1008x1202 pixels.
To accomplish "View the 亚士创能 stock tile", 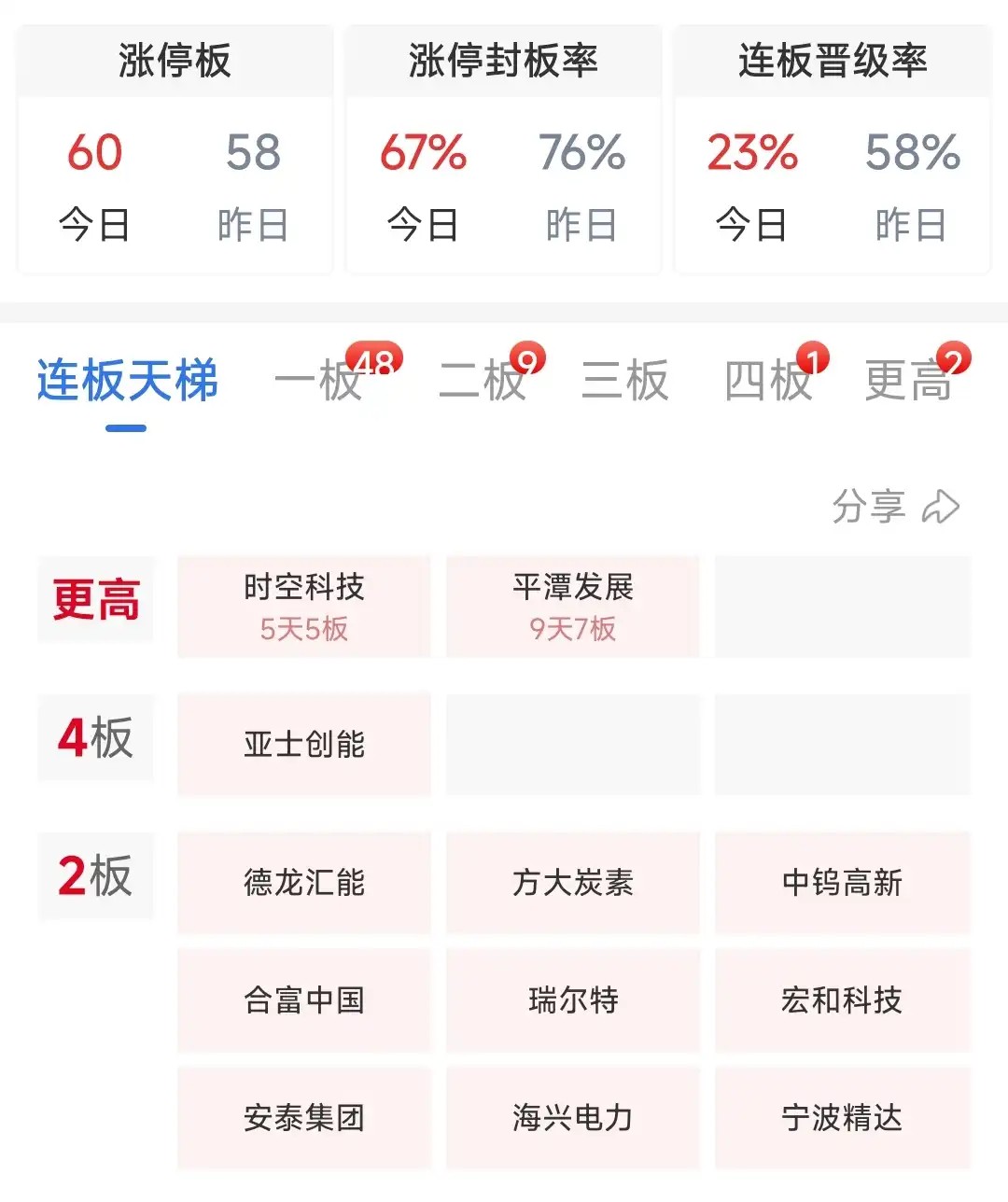I will click(304, 745).
